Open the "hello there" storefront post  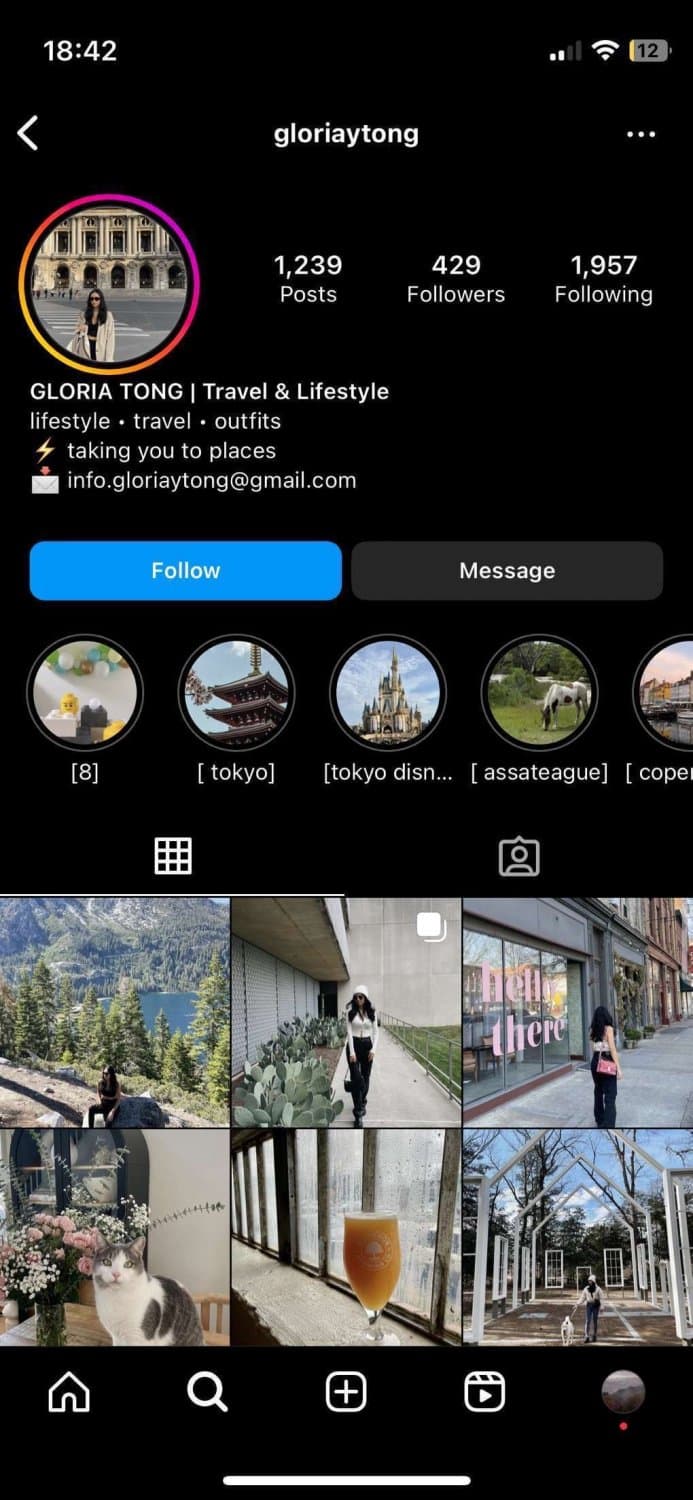577,1012
